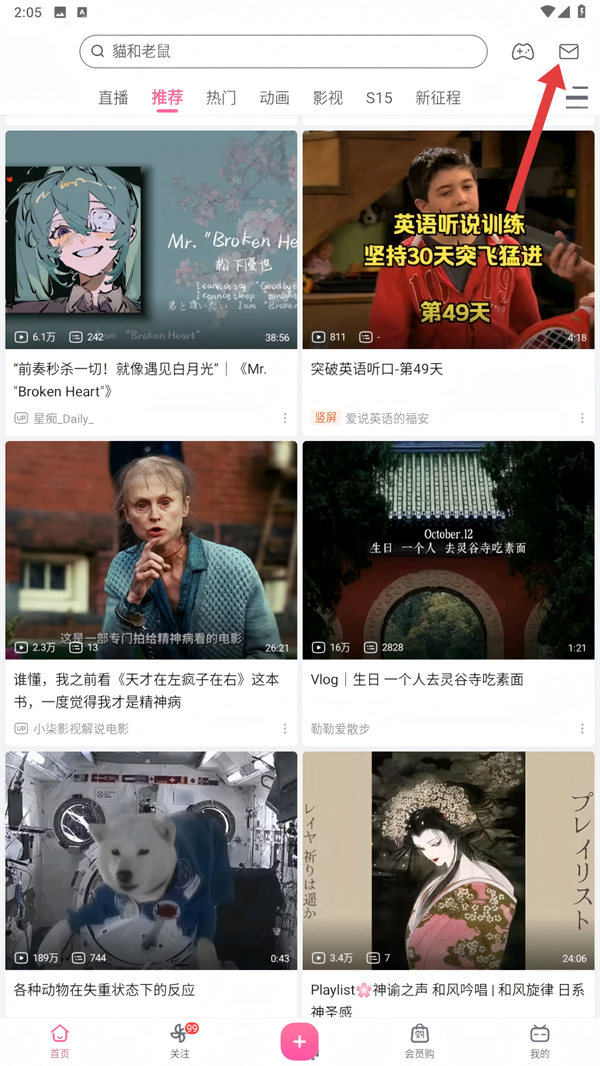This screenshot has width=600, height=1066.
Task: Open the Playlist 神谕之声 和风吟唱 video
Action: click(448, 860)
